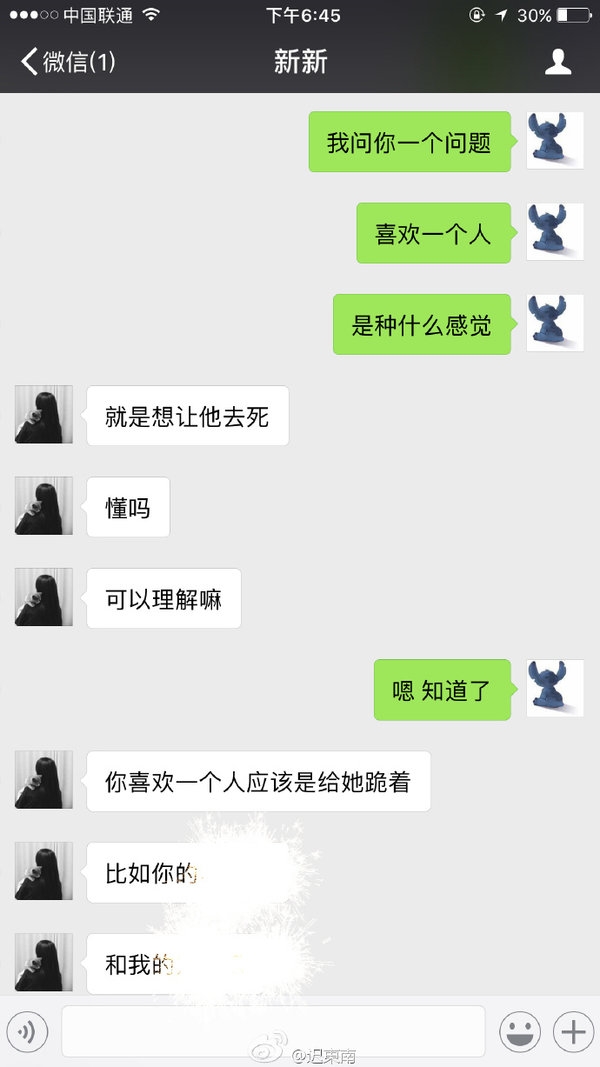Open the chat details profile icon
Screen dimensions: 600x1067
(558, 62)
